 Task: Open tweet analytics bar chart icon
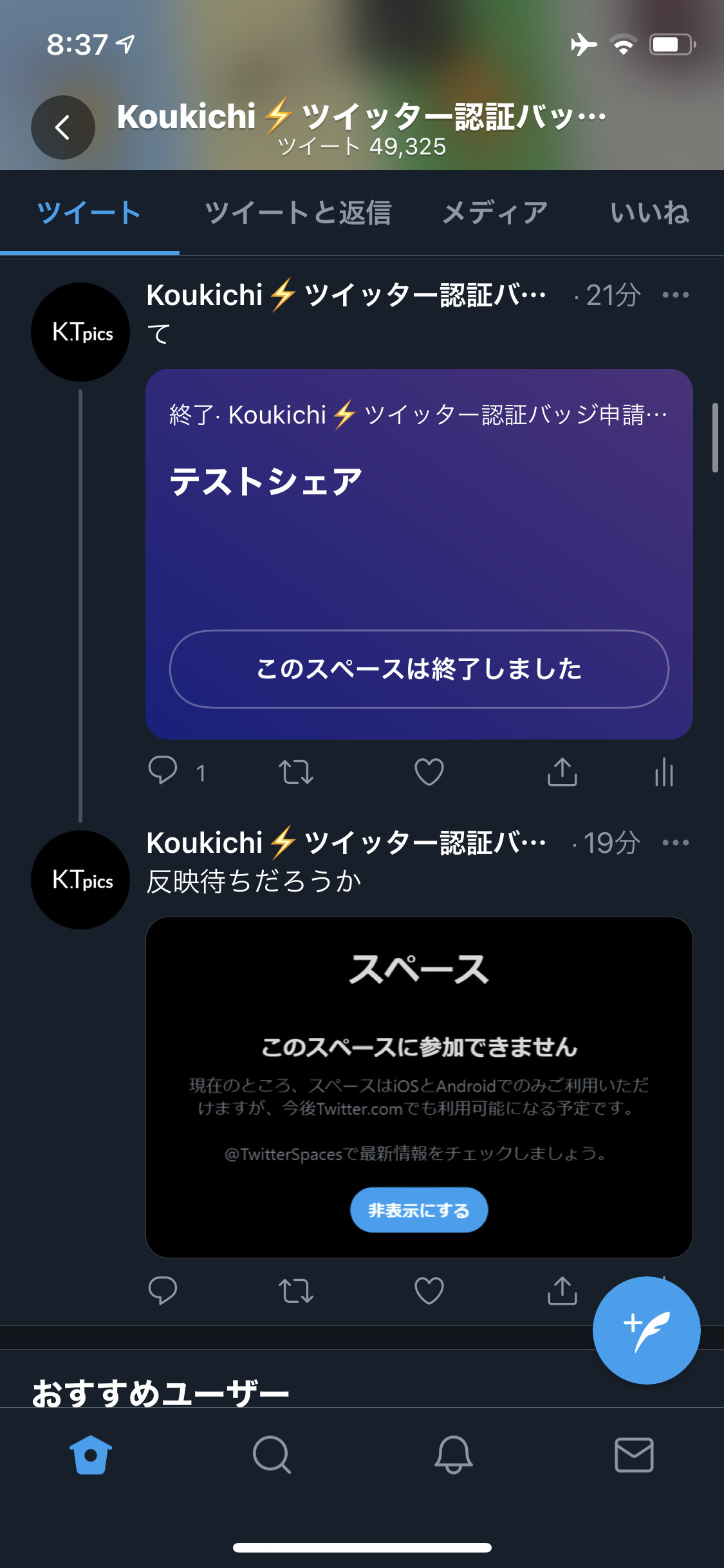click(x=664, y=774)
